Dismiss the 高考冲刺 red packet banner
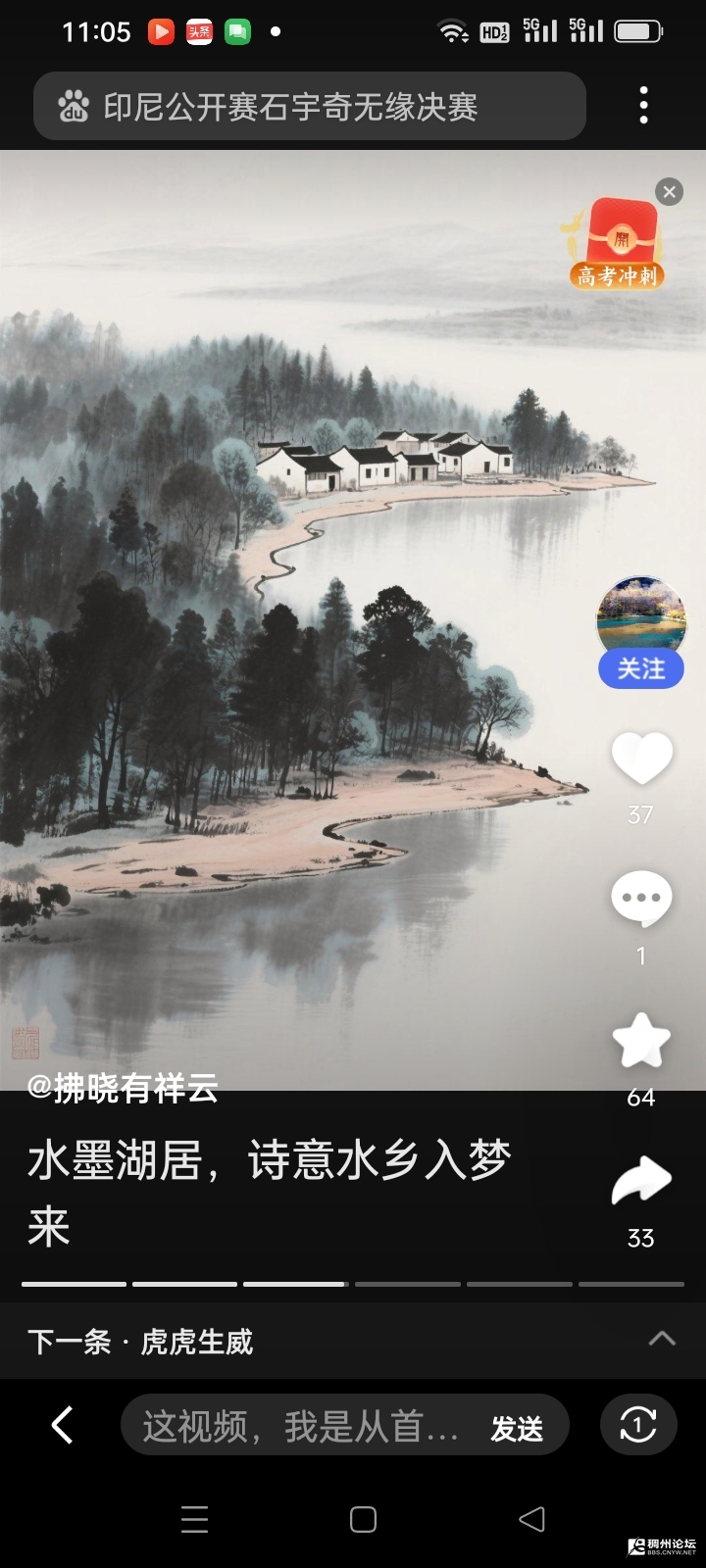This screenshot has width=706, height=1568. [x=670, y=192]
